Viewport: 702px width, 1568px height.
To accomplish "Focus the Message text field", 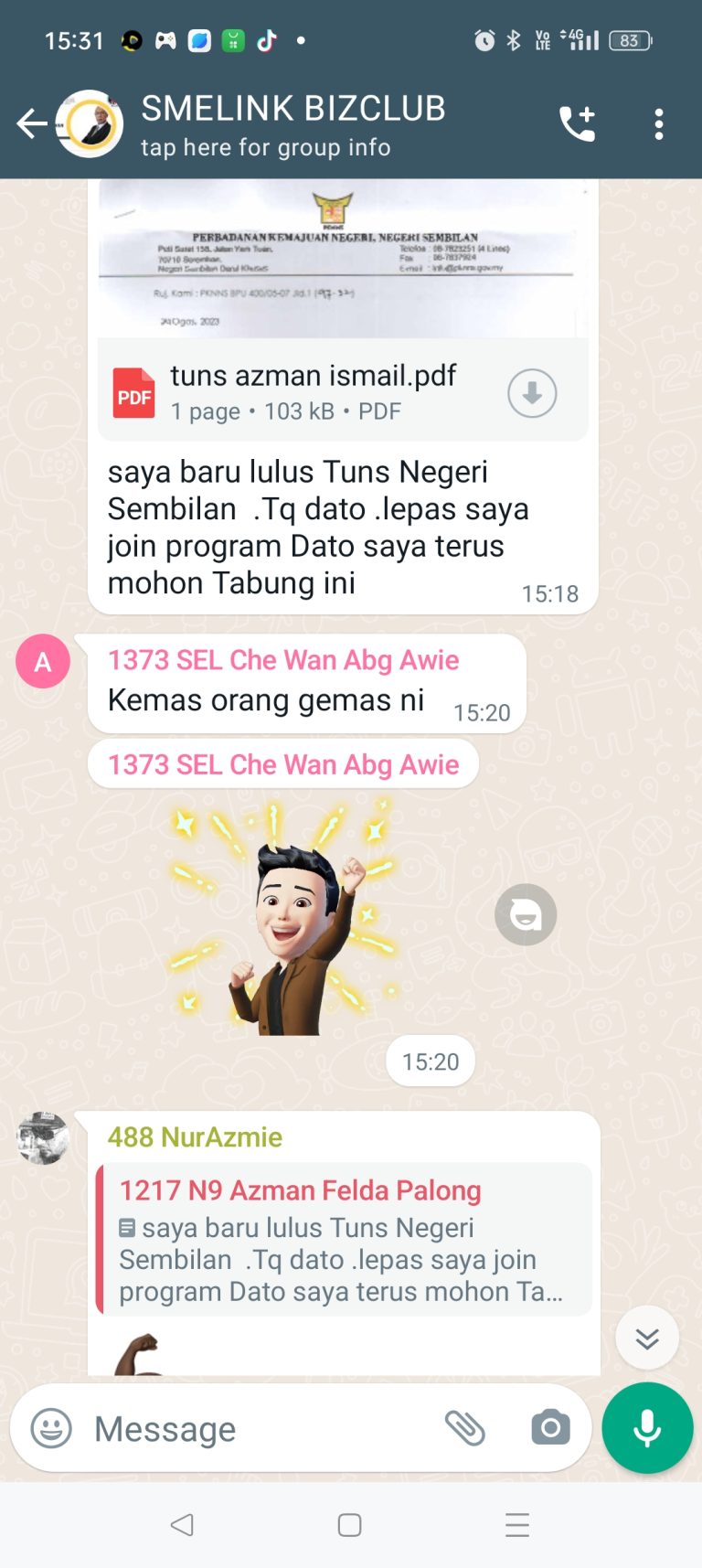I will [256, 1428].
